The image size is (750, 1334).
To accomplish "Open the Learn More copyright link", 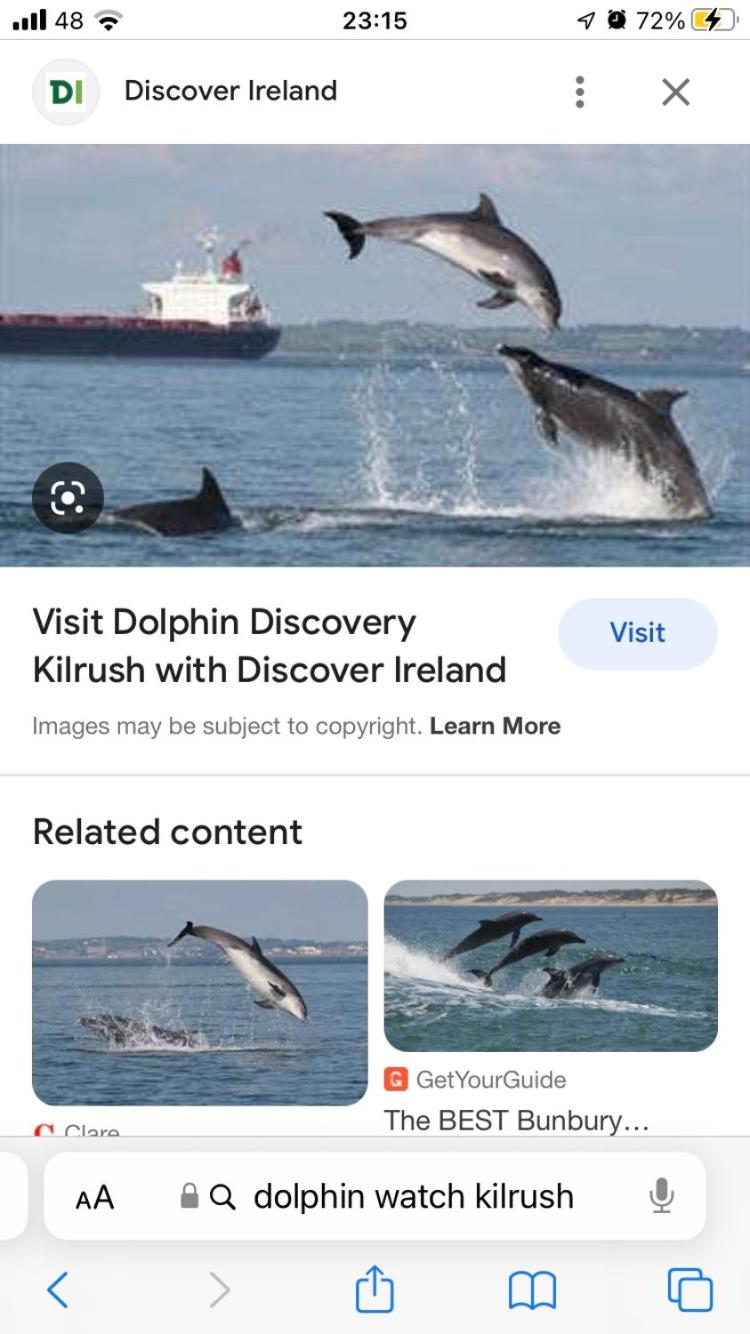I will (495, 726).
